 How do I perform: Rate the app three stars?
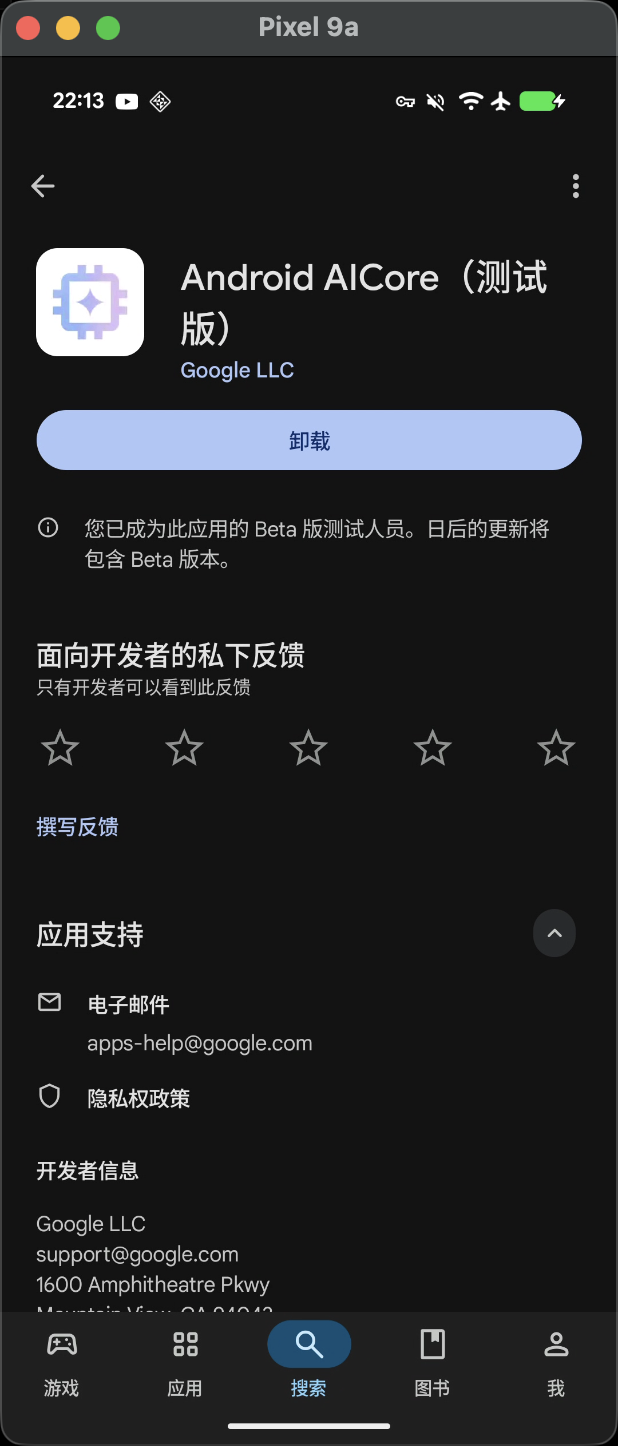pos(308,748)
